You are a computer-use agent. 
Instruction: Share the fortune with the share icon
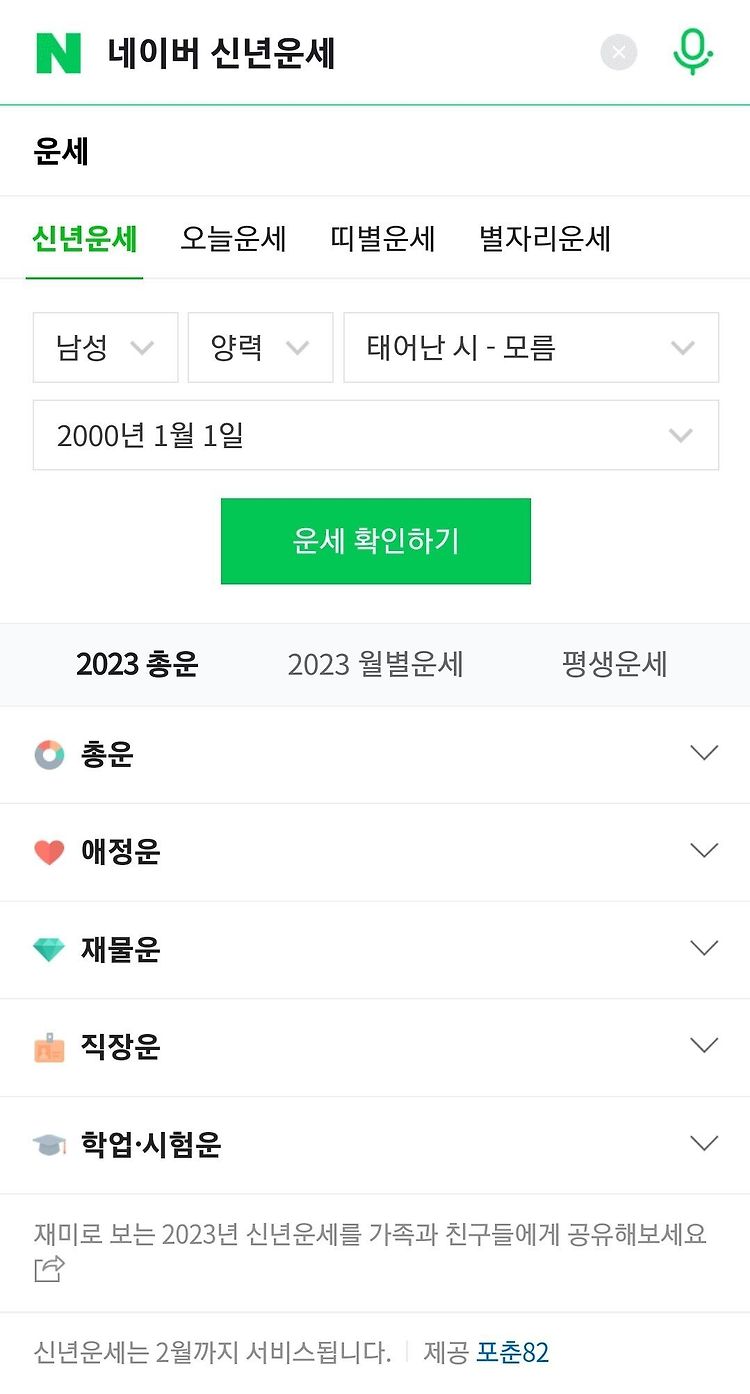coord(49,1269)
